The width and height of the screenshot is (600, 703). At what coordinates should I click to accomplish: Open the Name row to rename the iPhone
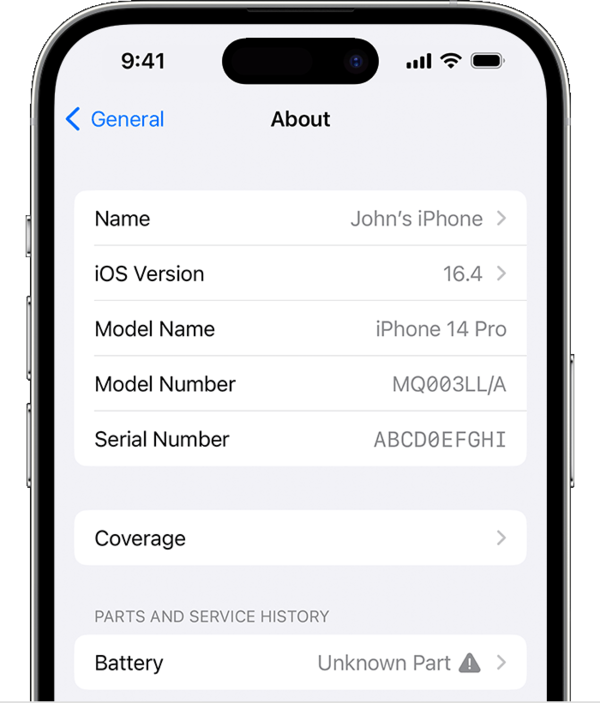[x=300, y=219]
